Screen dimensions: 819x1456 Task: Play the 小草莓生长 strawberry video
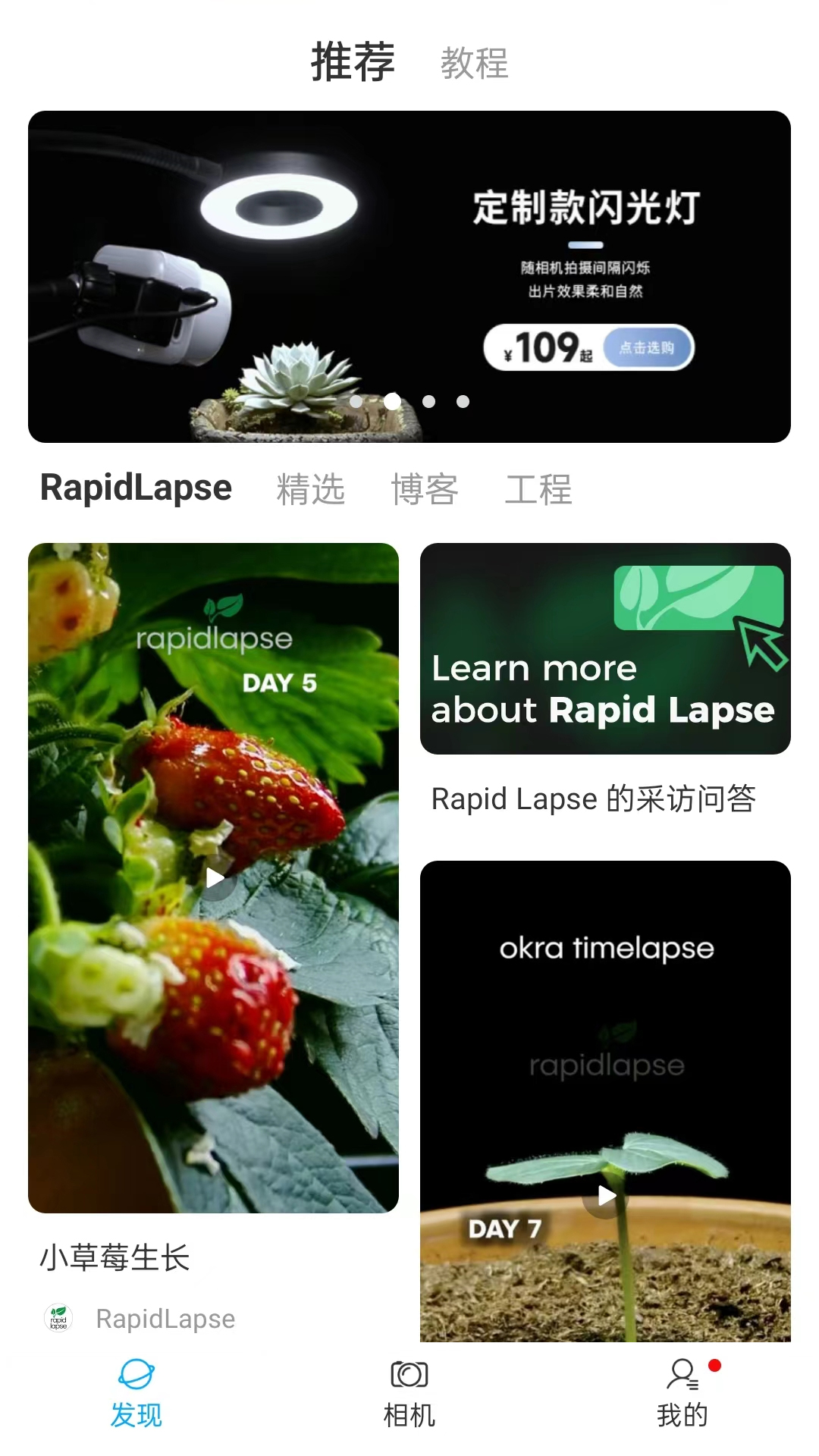[x=215, y=878]
